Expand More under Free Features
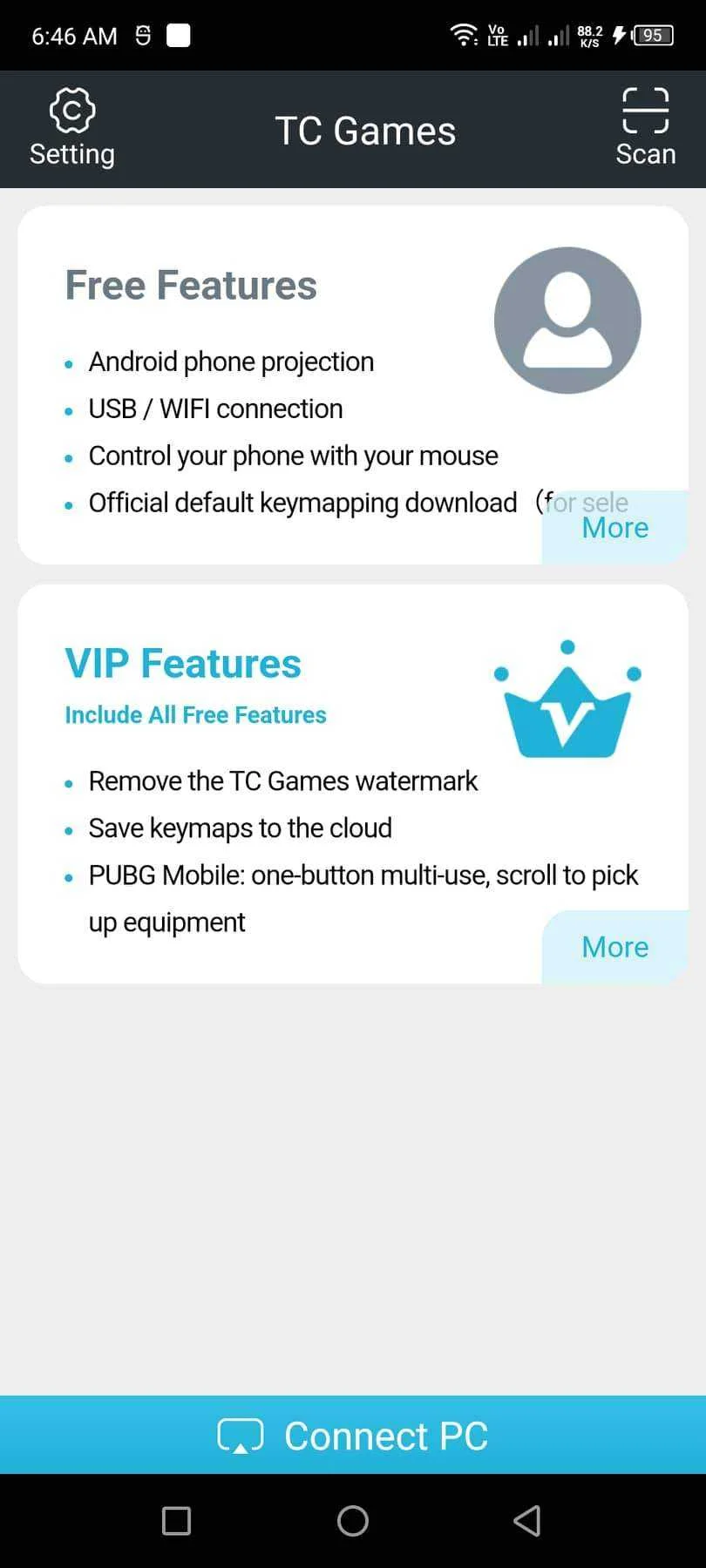This screenshot has width=706, height=1568. coord(615,527)
